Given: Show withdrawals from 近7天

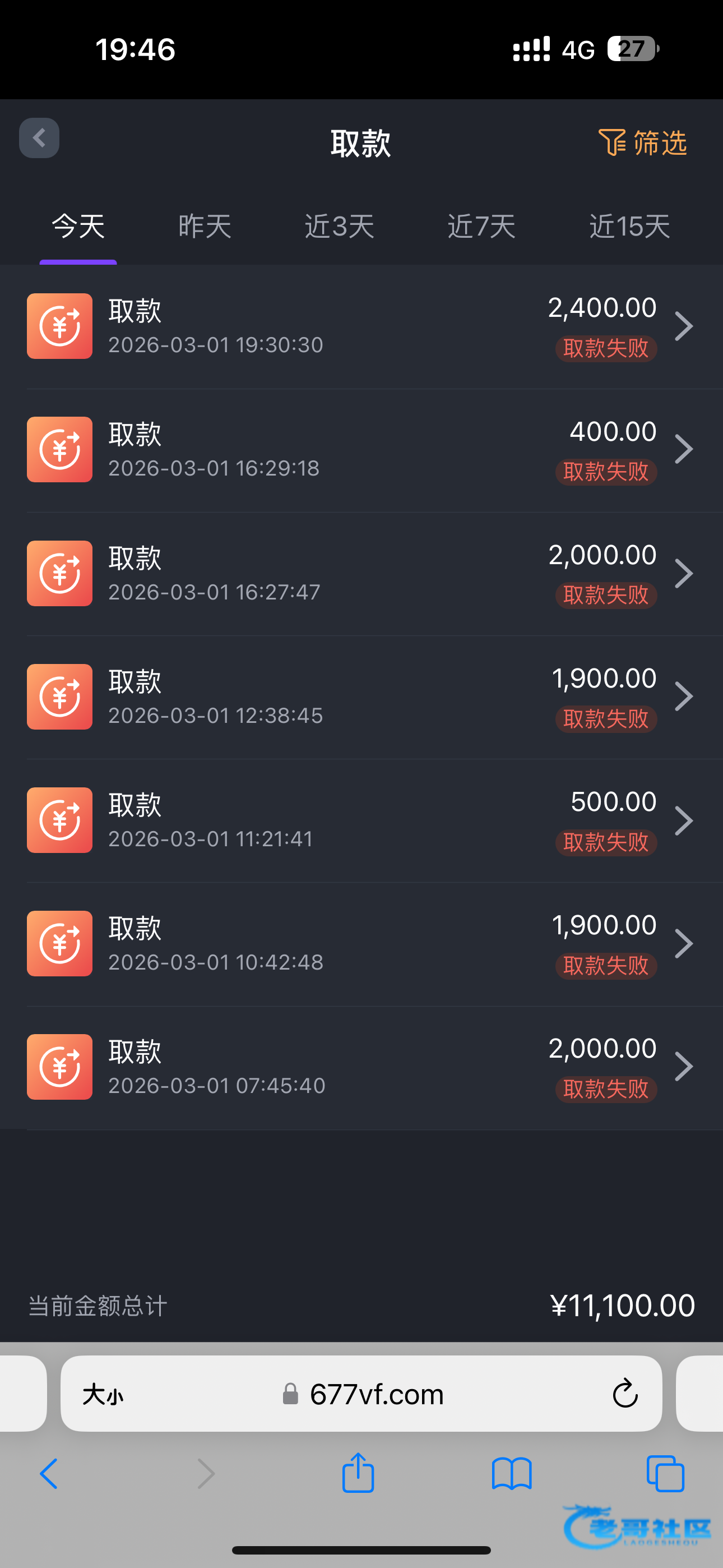Looking at the screenshot, I should [481, 227].
